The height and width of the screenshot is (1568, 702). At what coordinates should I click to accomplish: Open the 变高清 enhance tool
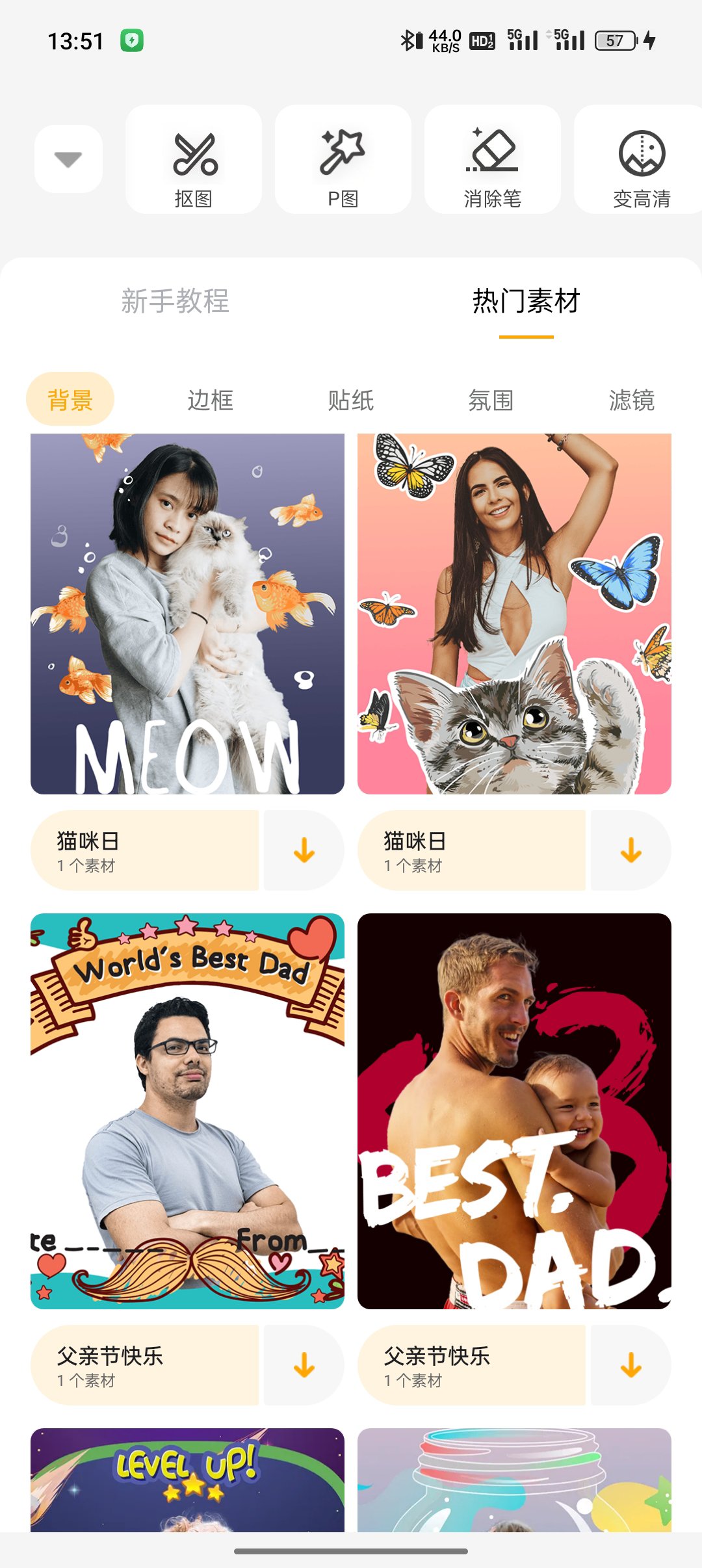(641, 160)
